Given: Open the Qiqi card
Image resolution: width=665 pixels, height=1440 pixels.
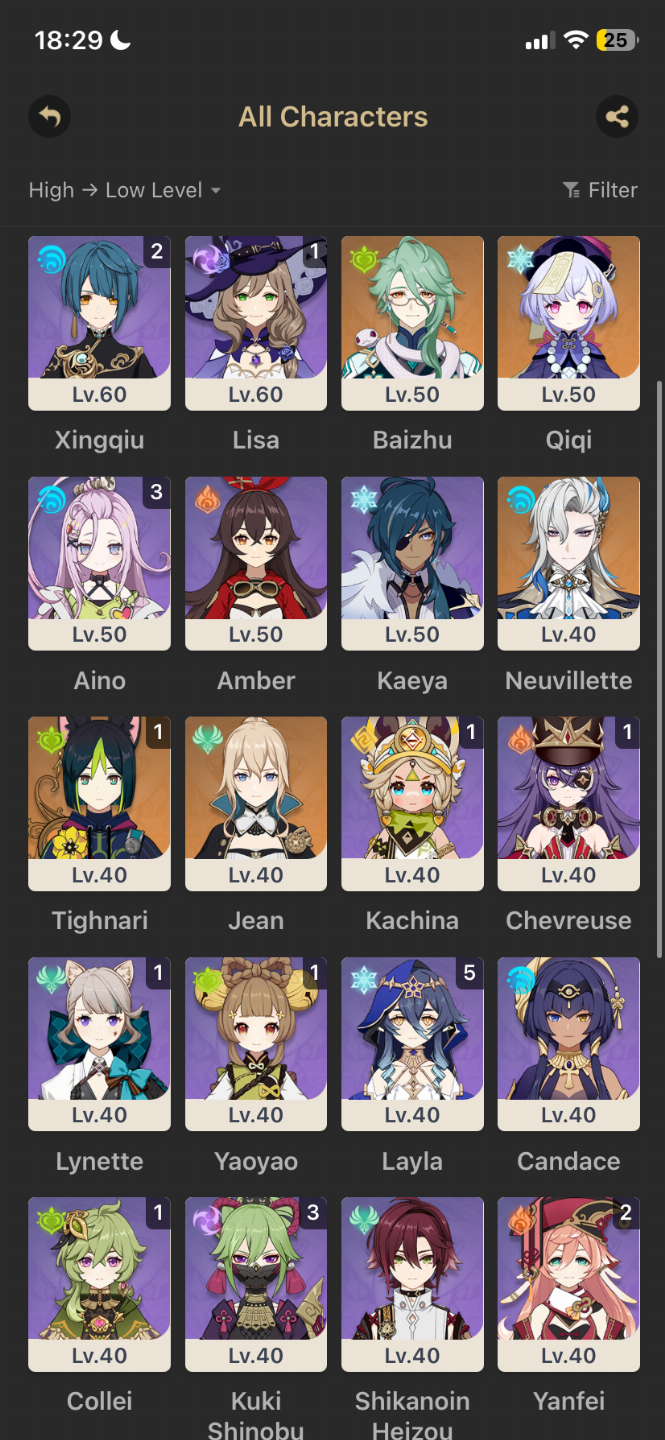Looking at the screenshot, I should pos(569,323).
